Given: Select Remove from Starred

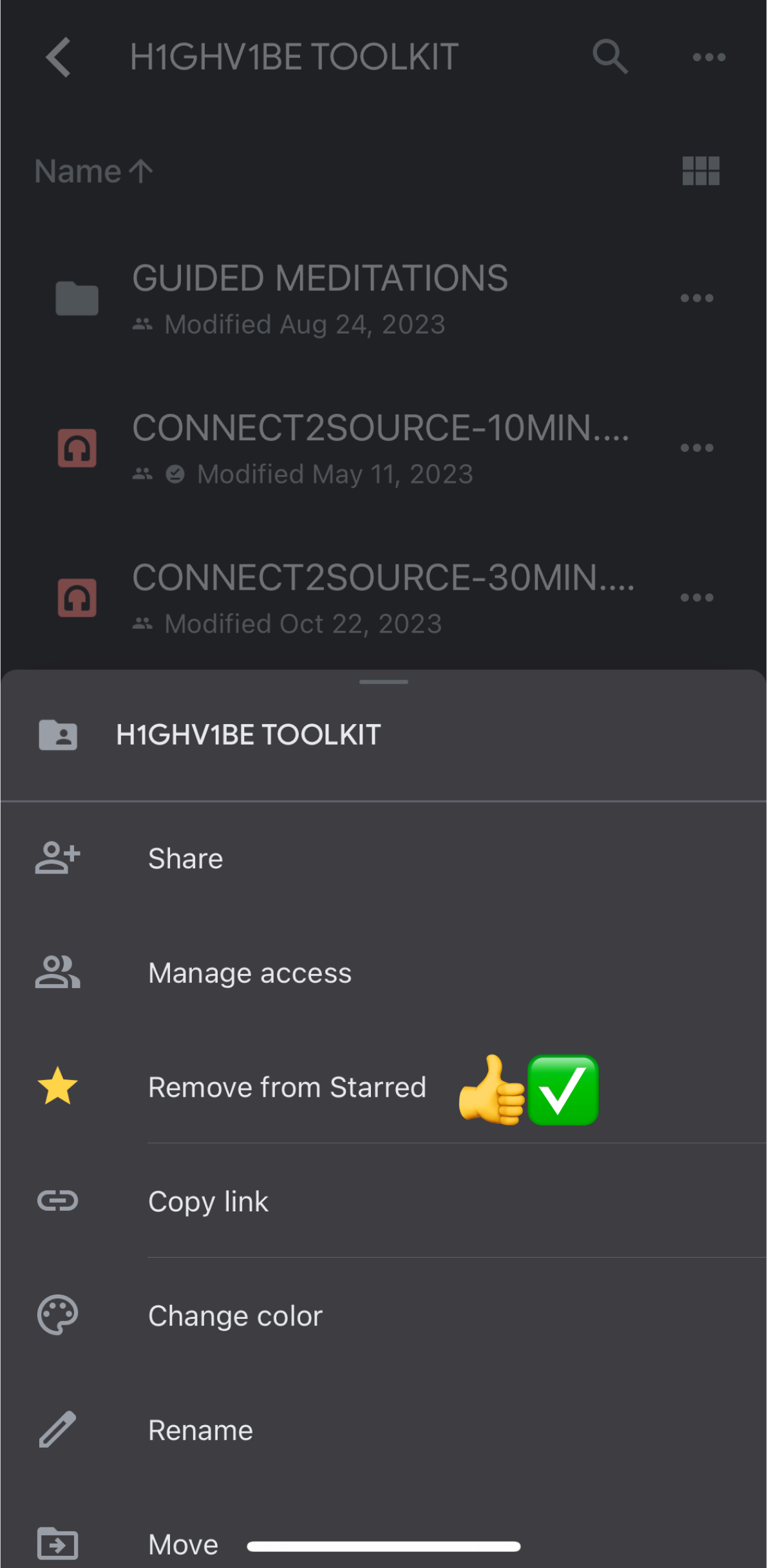Looking at the screenshot, I should 287,1087.
